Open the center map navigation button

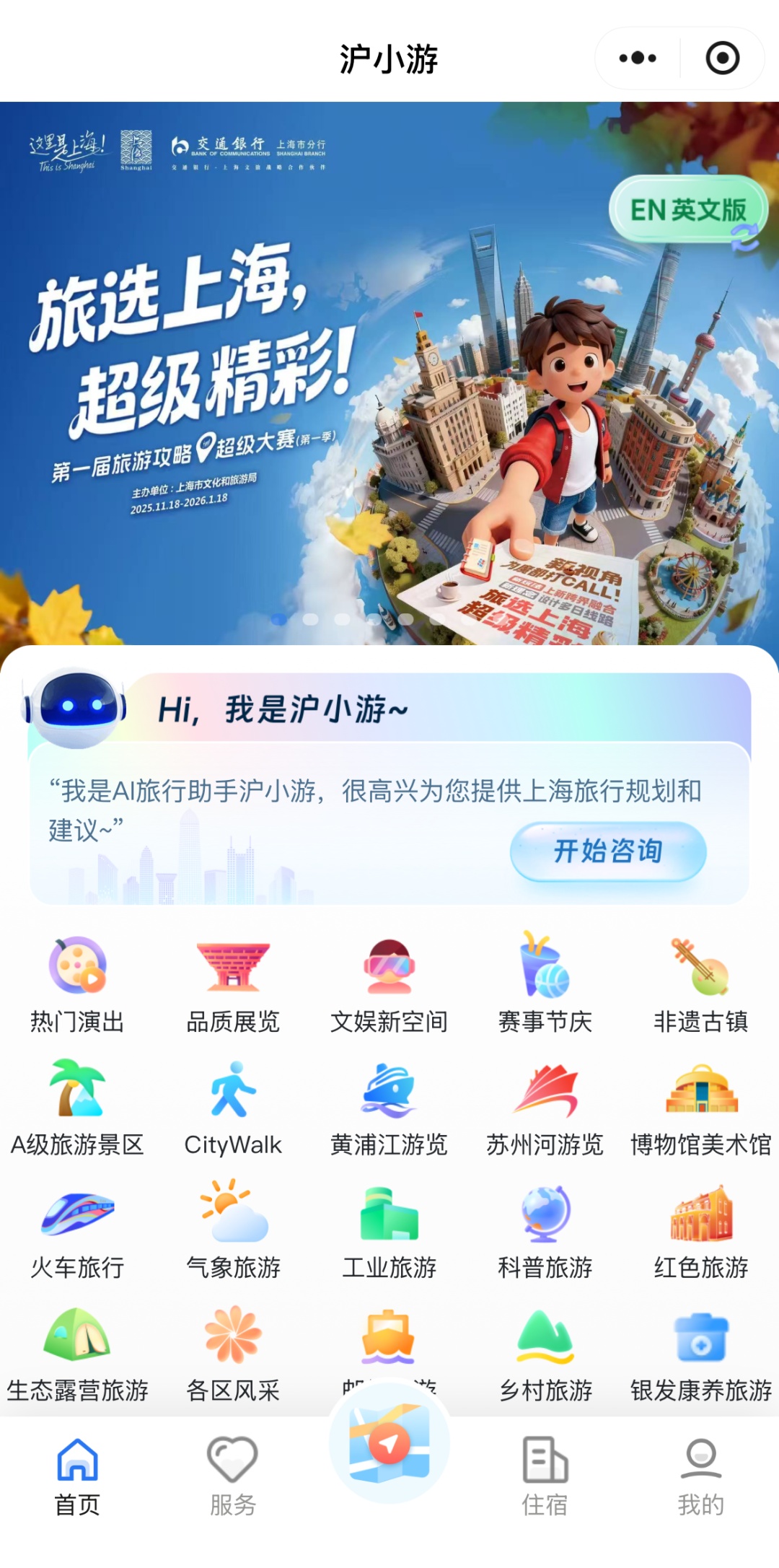(x=389, y=1443)
